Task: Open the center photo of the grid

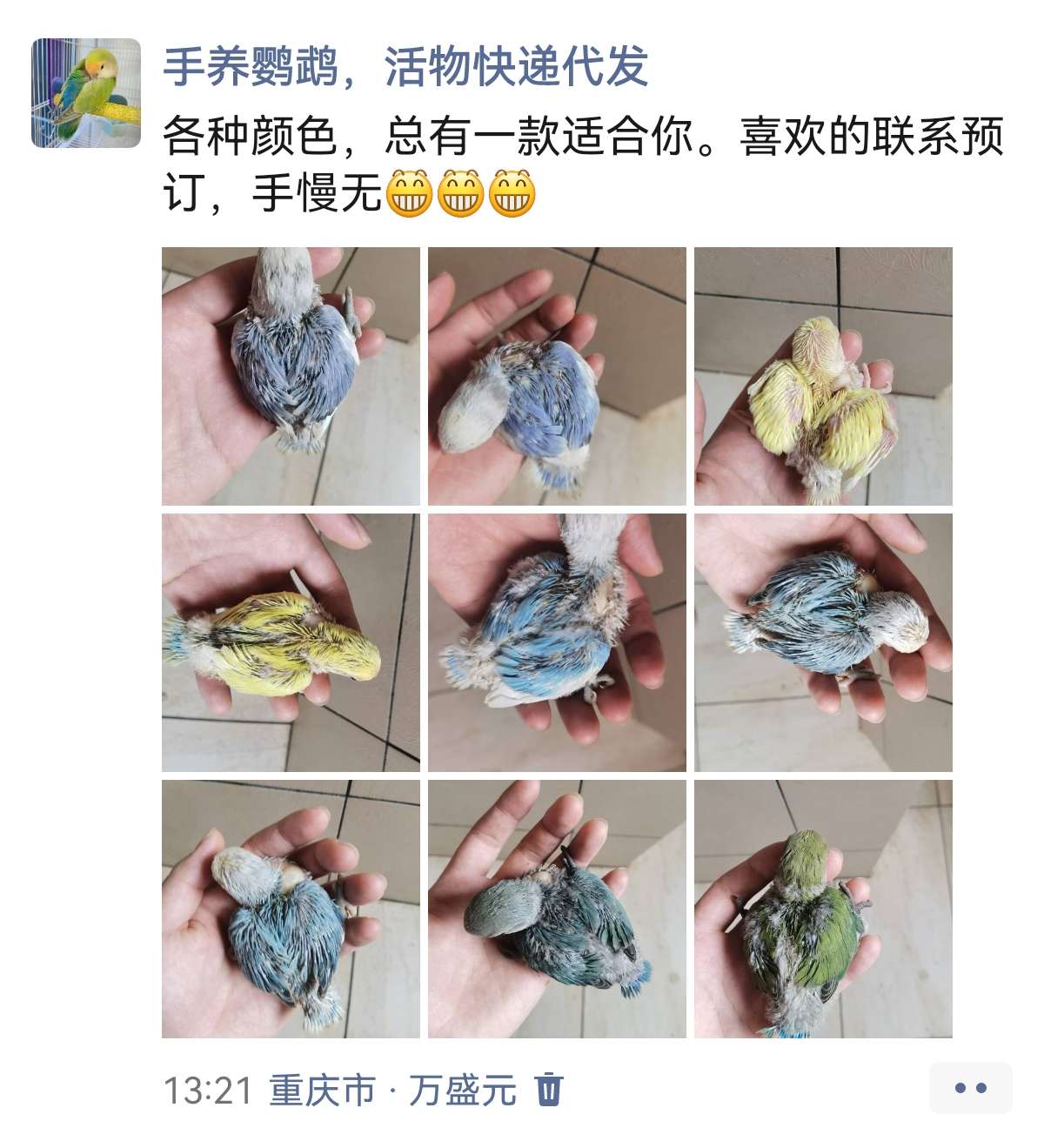Action: tap(557, 642)
